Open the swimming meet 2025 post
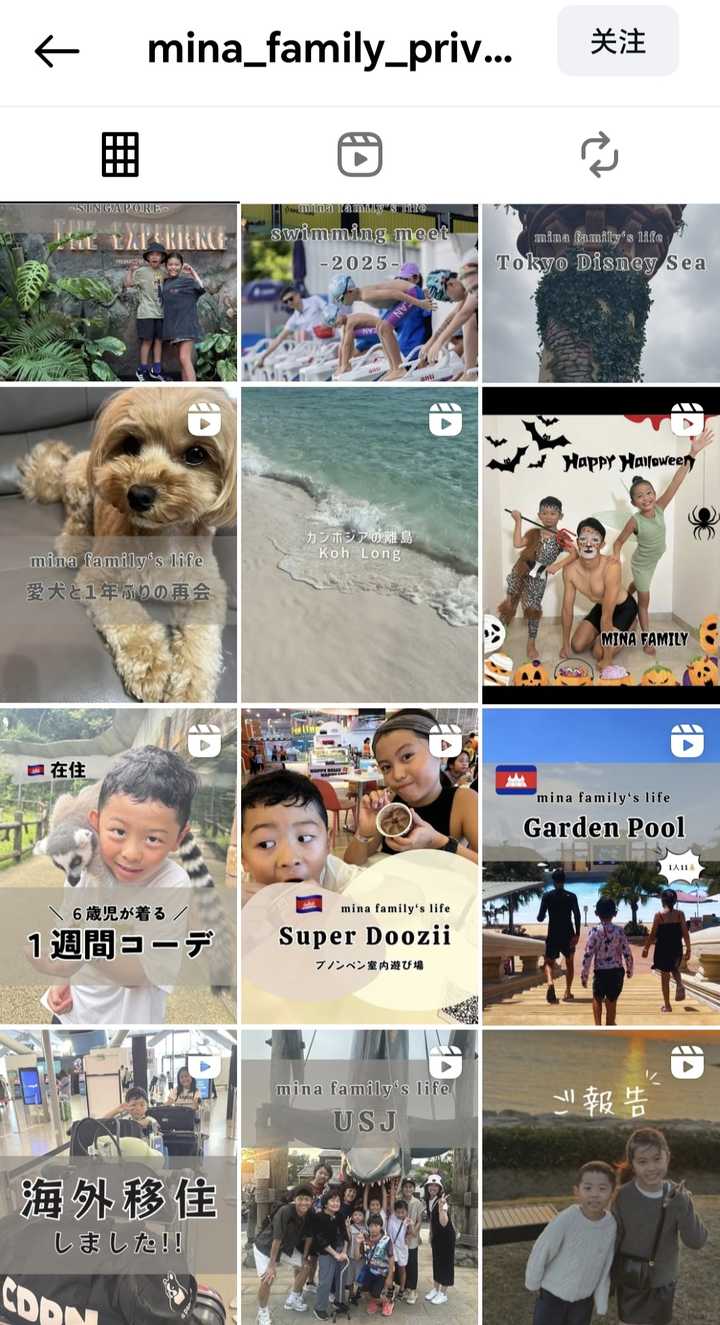Screen dimensions: 720x1325 359,293
